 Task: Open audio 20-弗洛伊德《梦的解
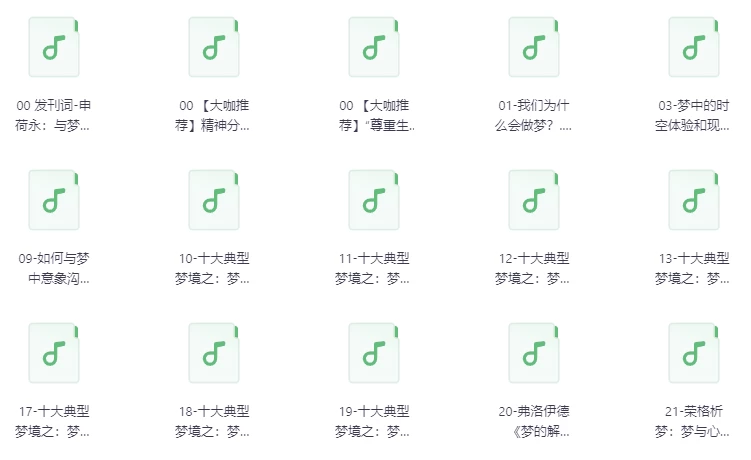tap(534, 353)
